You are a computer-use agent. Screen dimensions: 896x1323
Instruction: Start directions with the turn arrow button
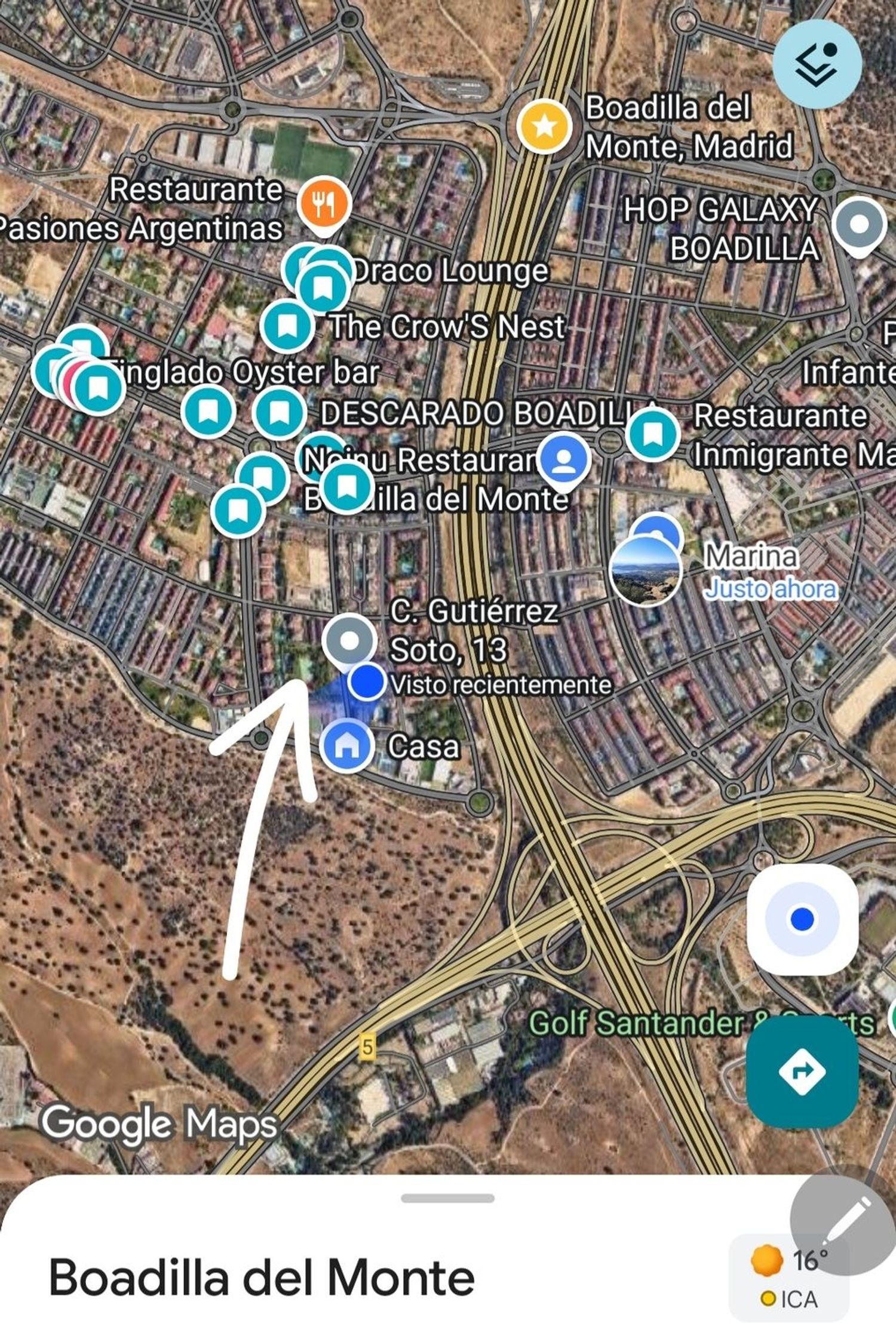(x=802, y=1072)
